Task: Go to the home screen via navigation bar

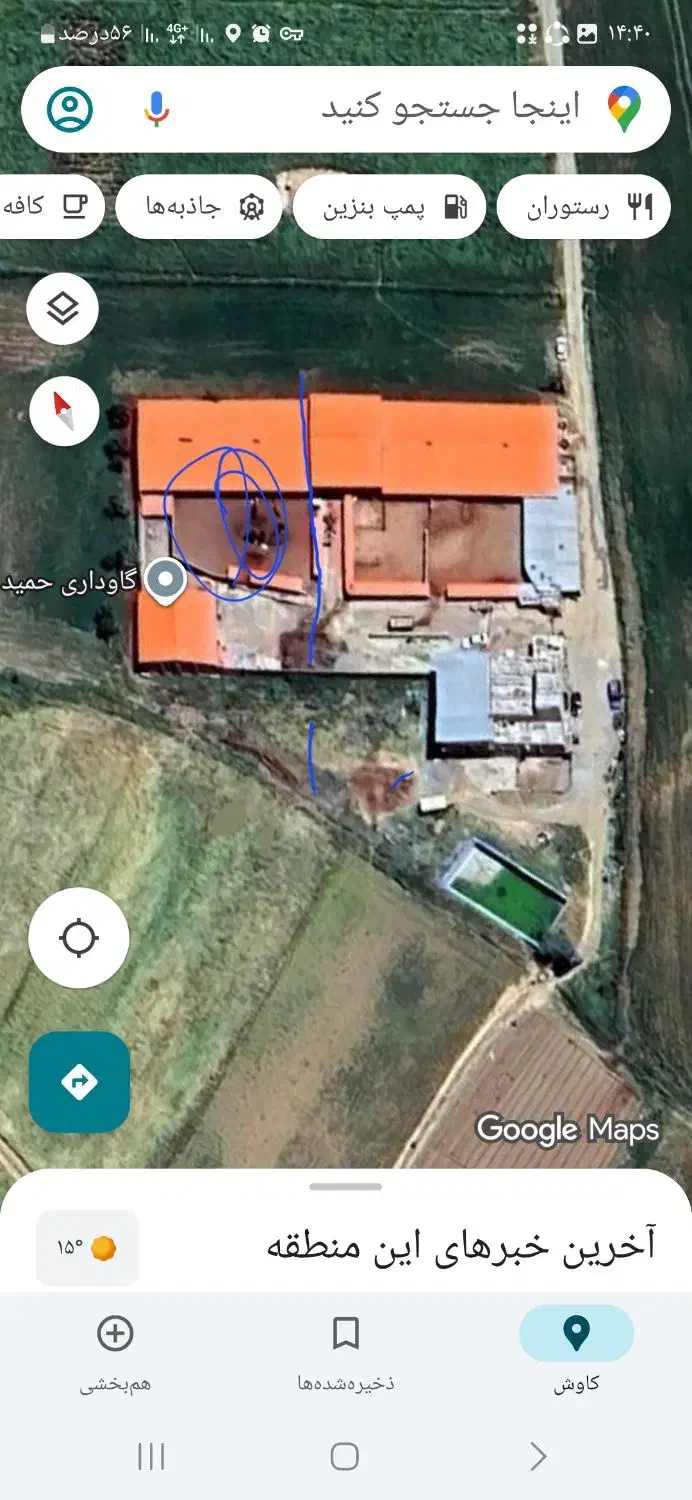Action: pyautogui.click(x=345, y=1456)
